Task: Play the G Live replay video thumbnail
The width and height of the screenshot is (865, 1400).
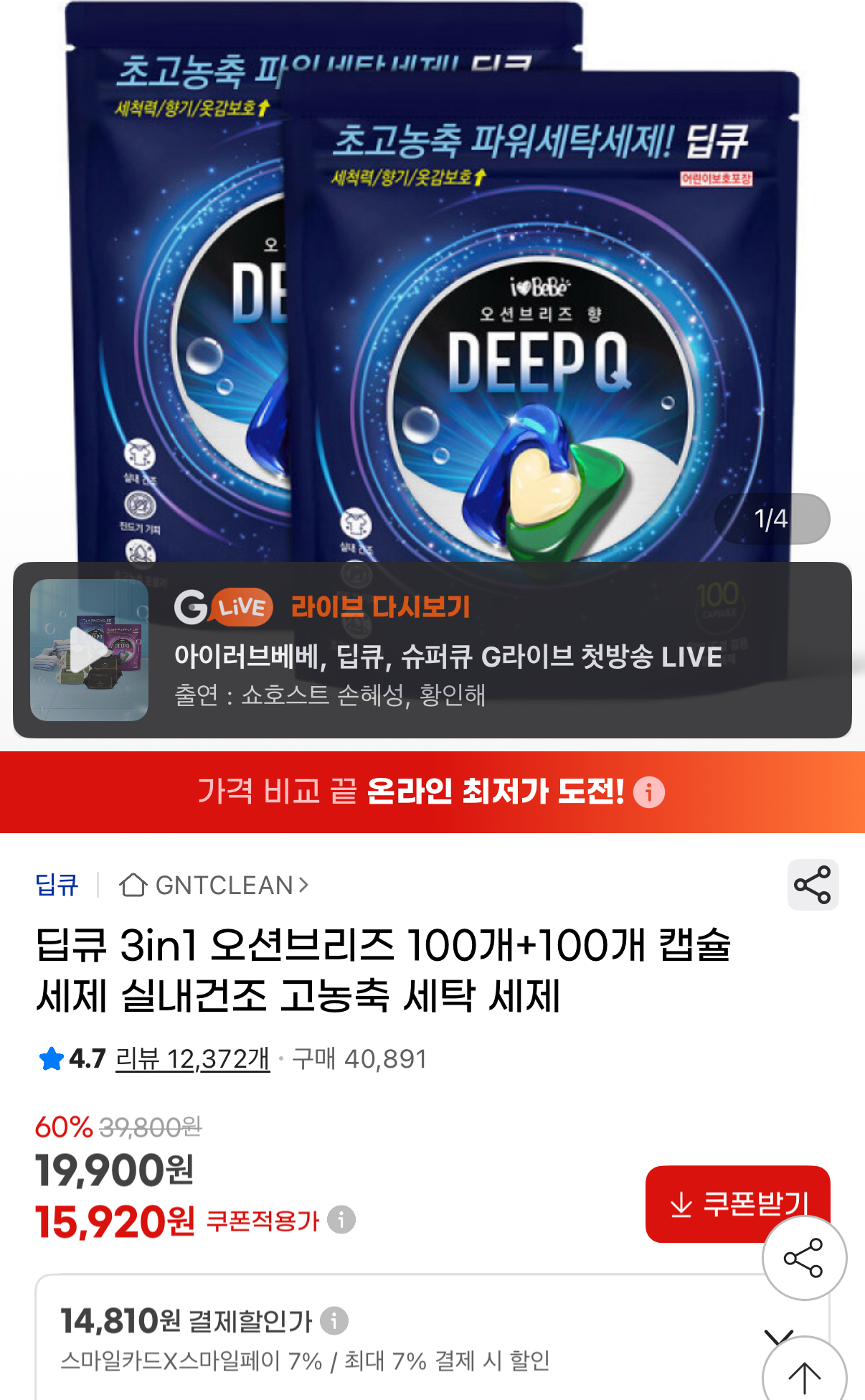Action: [89, 650]
